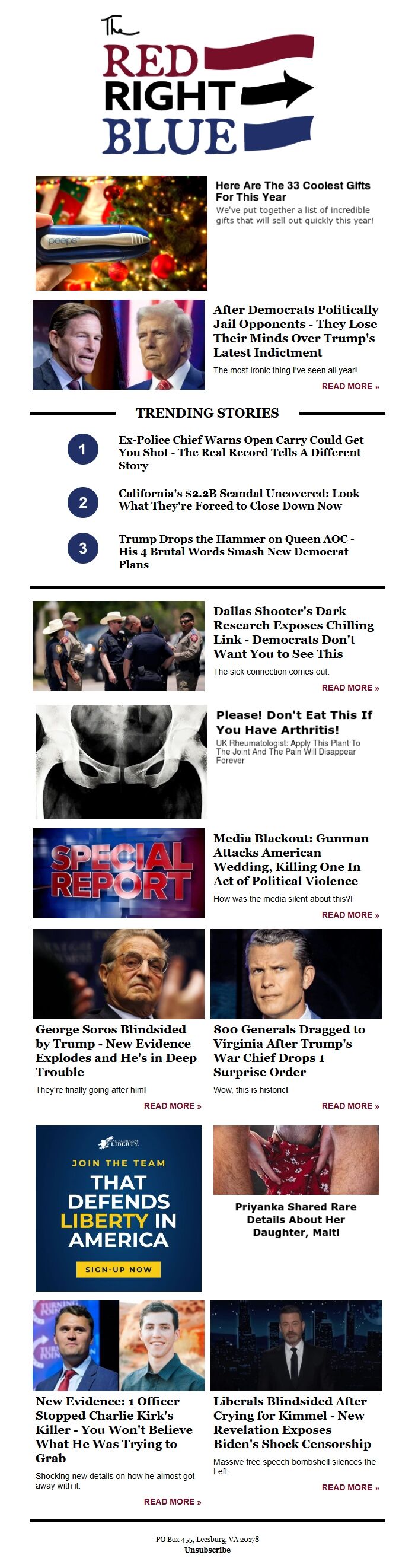Viewport: 415px width, 1568px height.
Task: Tap the Unsubscribe link
Action: (207, 1550)
